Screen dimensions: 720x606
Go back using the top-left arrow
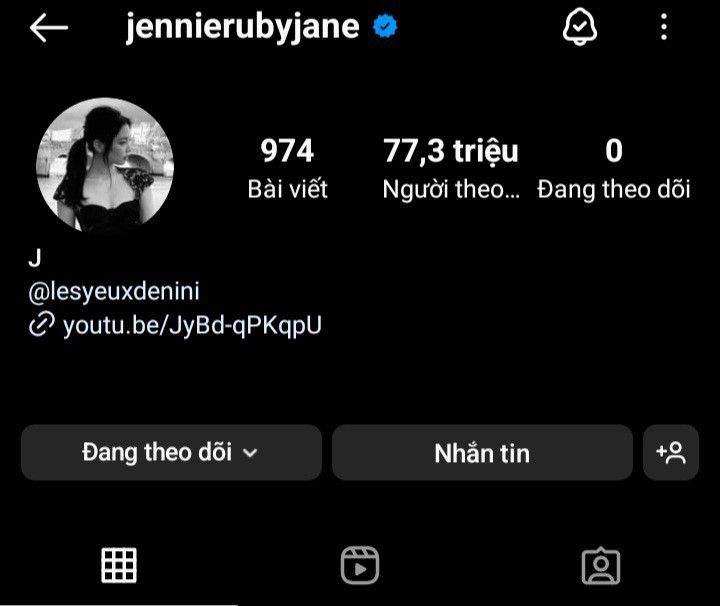(x=48, y=28)
